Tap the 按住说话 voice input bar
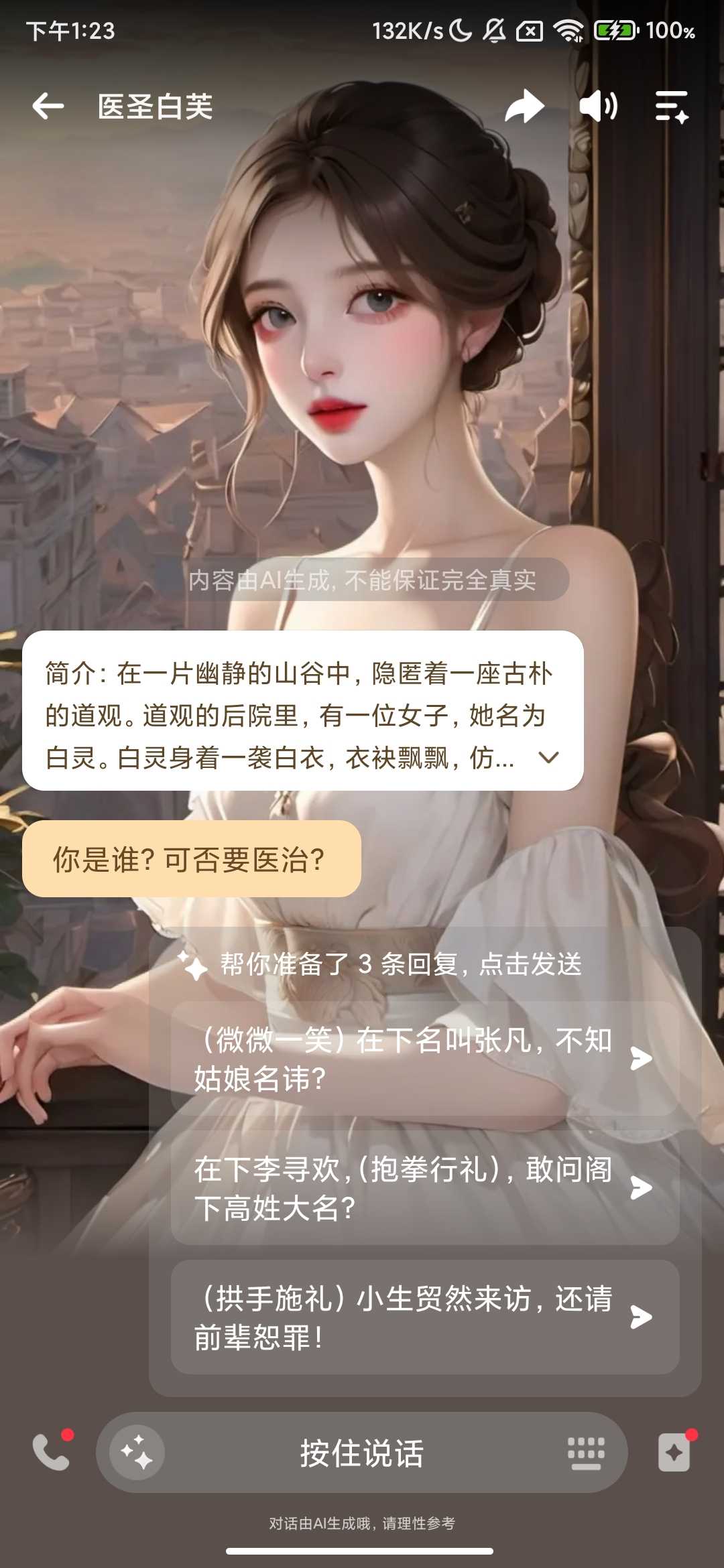Image resolution: width=724 pixels, height=1568 pixels. [x=362, y=1453]
